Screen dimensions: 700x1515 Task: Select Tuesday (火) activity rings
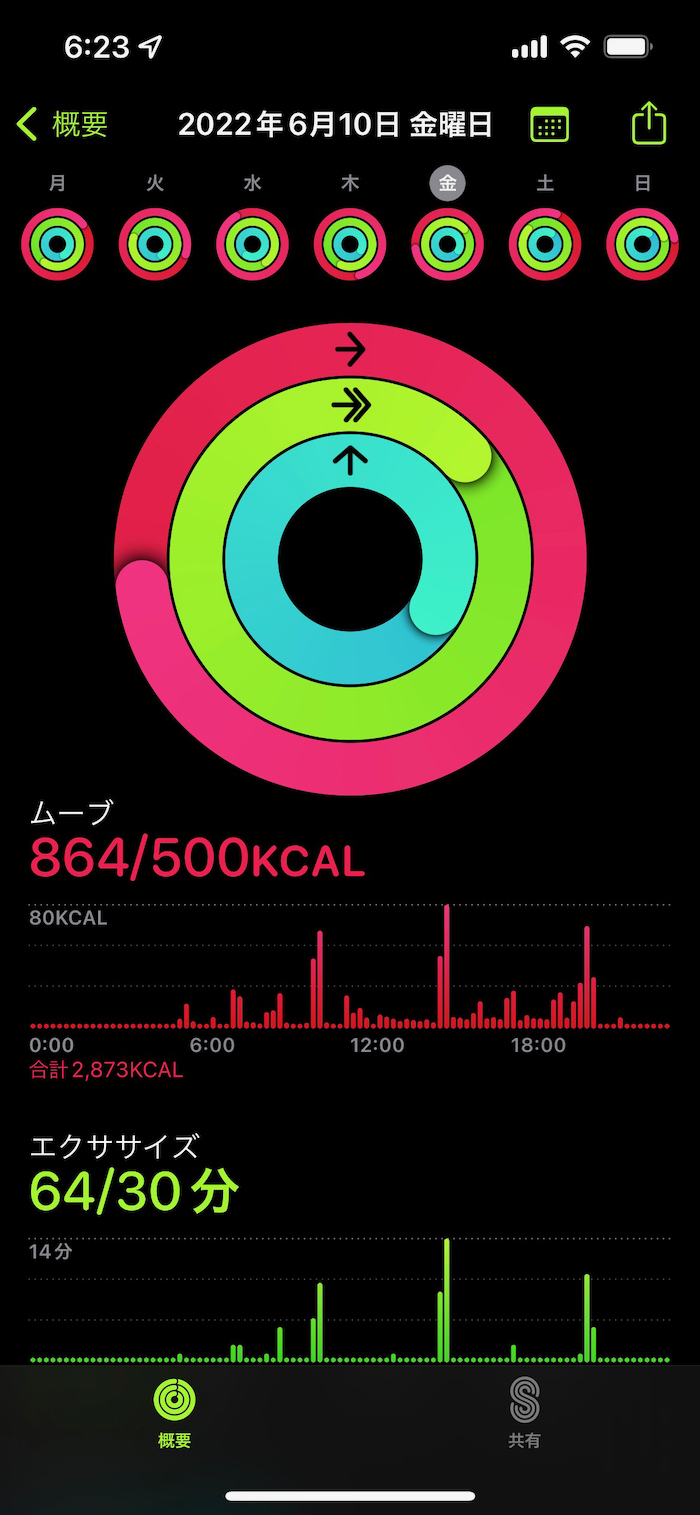pyautogui.click(x=155, y=243)
